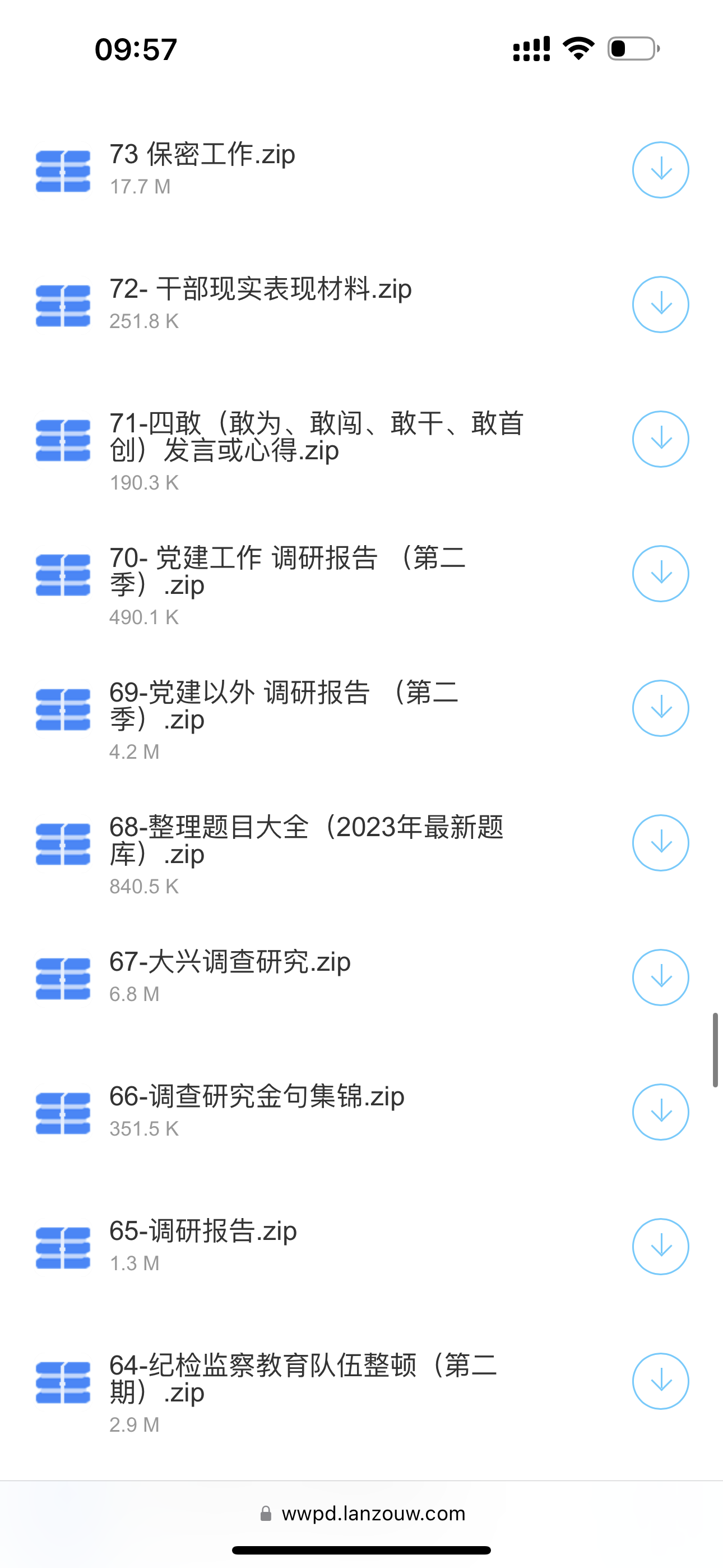
Task: Tap download icon for 72- 干部现实表现材料.zip
Action: click(660, 305)
